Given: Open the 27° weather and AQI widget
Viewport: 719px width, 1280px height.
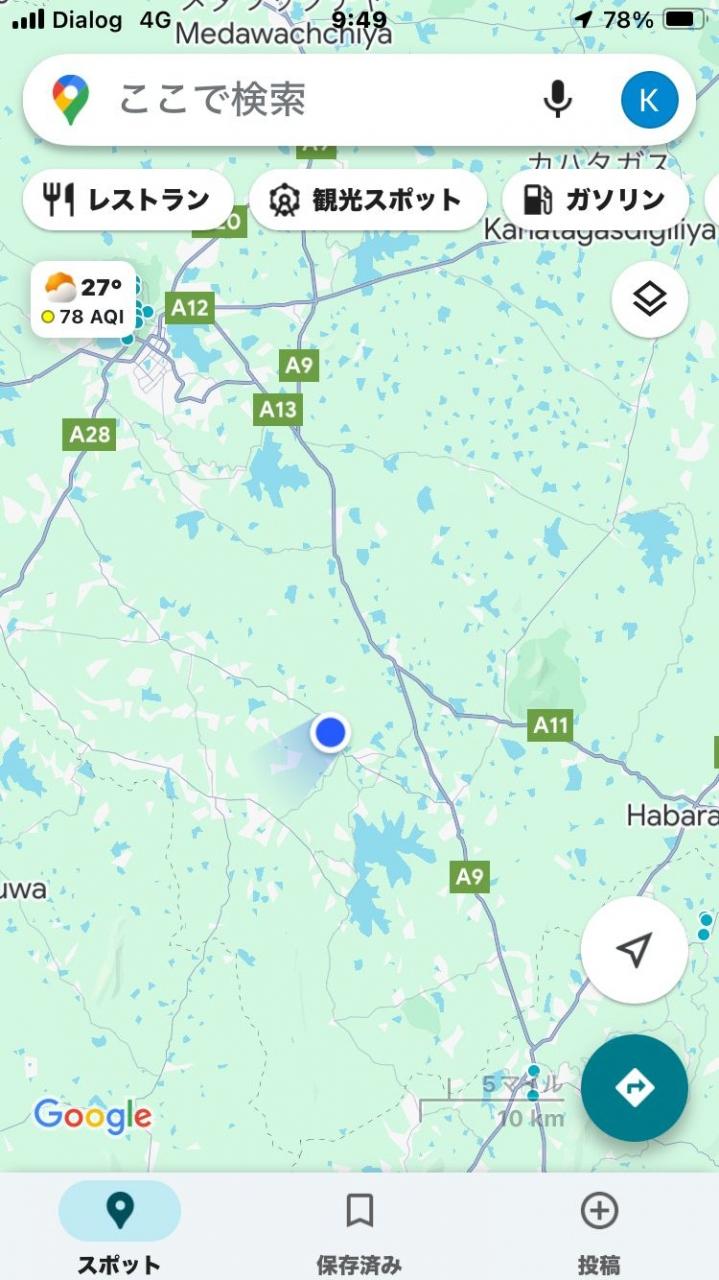Looking at the screenshot, I should point(84,300).
